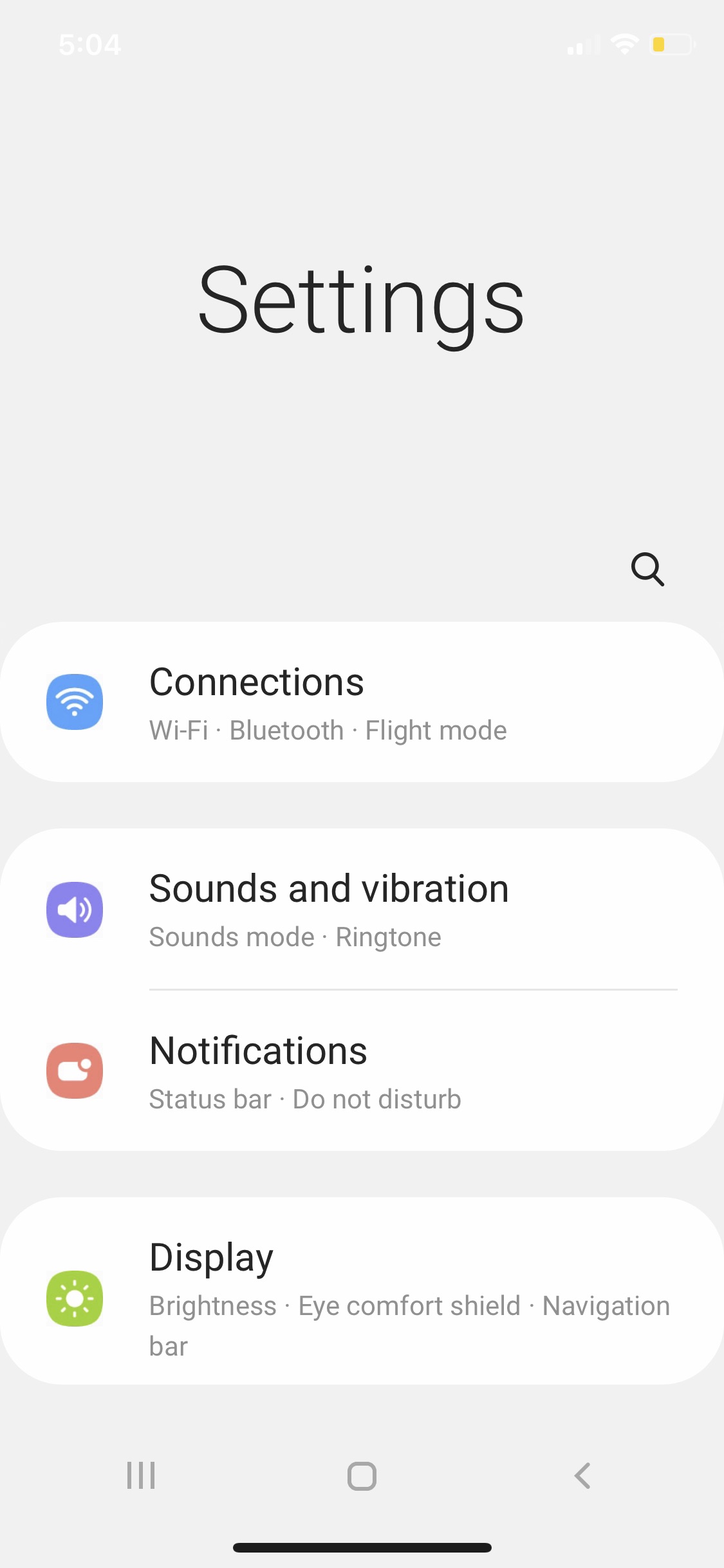The width and height of the screenshot is (724, 1568).
Task: Go to Notifications settings
Action: point(362,1071)
